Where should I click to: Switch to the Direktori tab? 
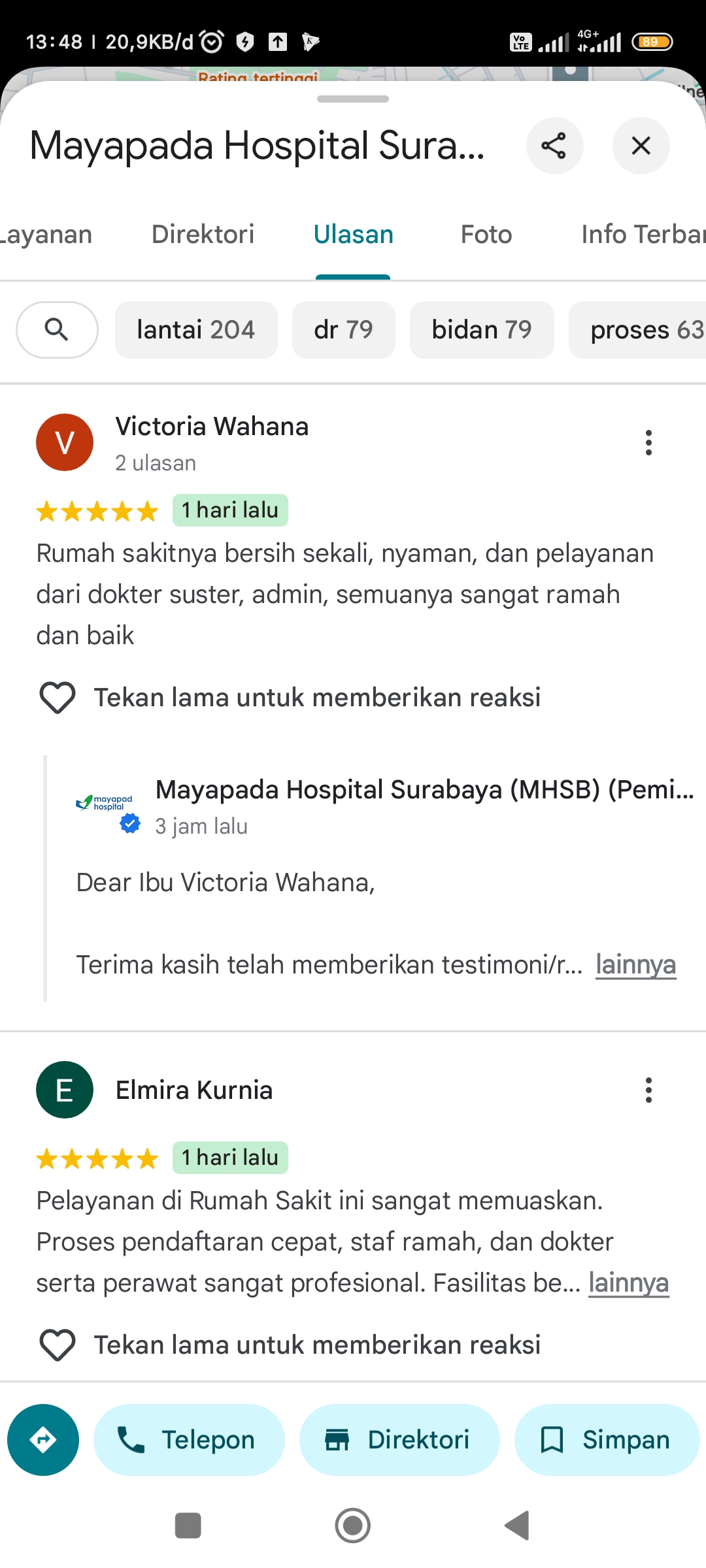[x=203, y=235]
